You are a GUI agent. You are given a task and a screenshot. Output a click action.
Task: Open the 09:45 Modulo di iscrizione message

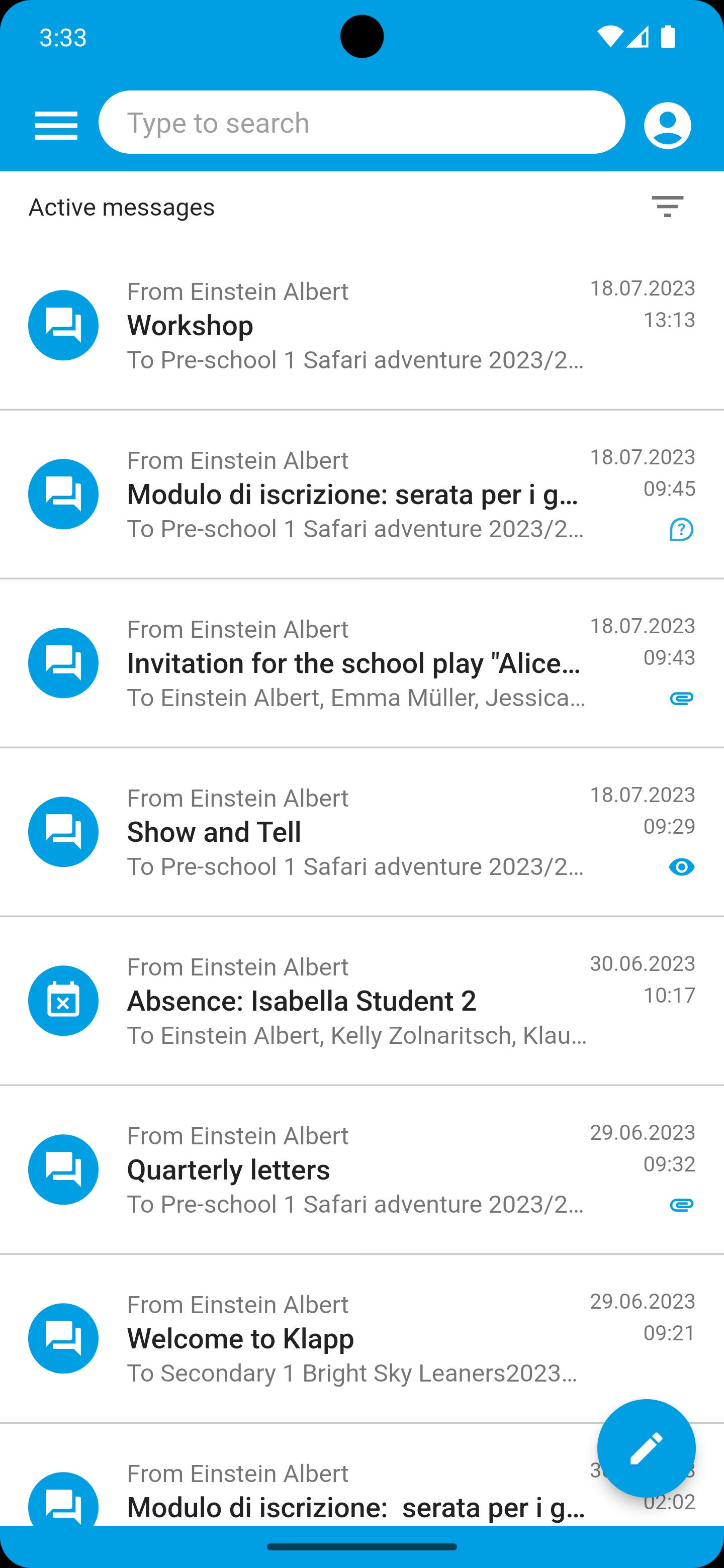click(361, 494)
